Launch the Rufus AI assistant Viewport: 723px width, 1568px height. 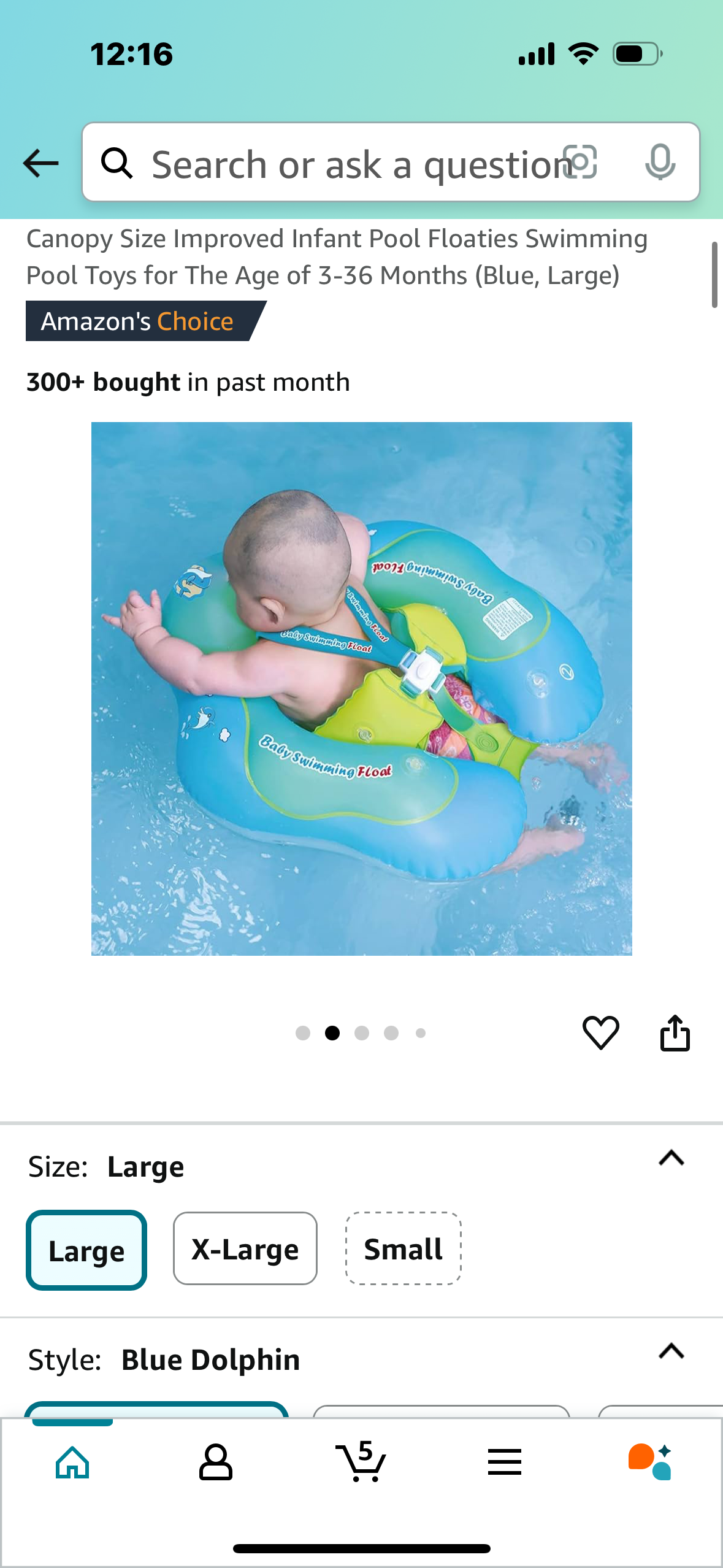[649, 1462]
